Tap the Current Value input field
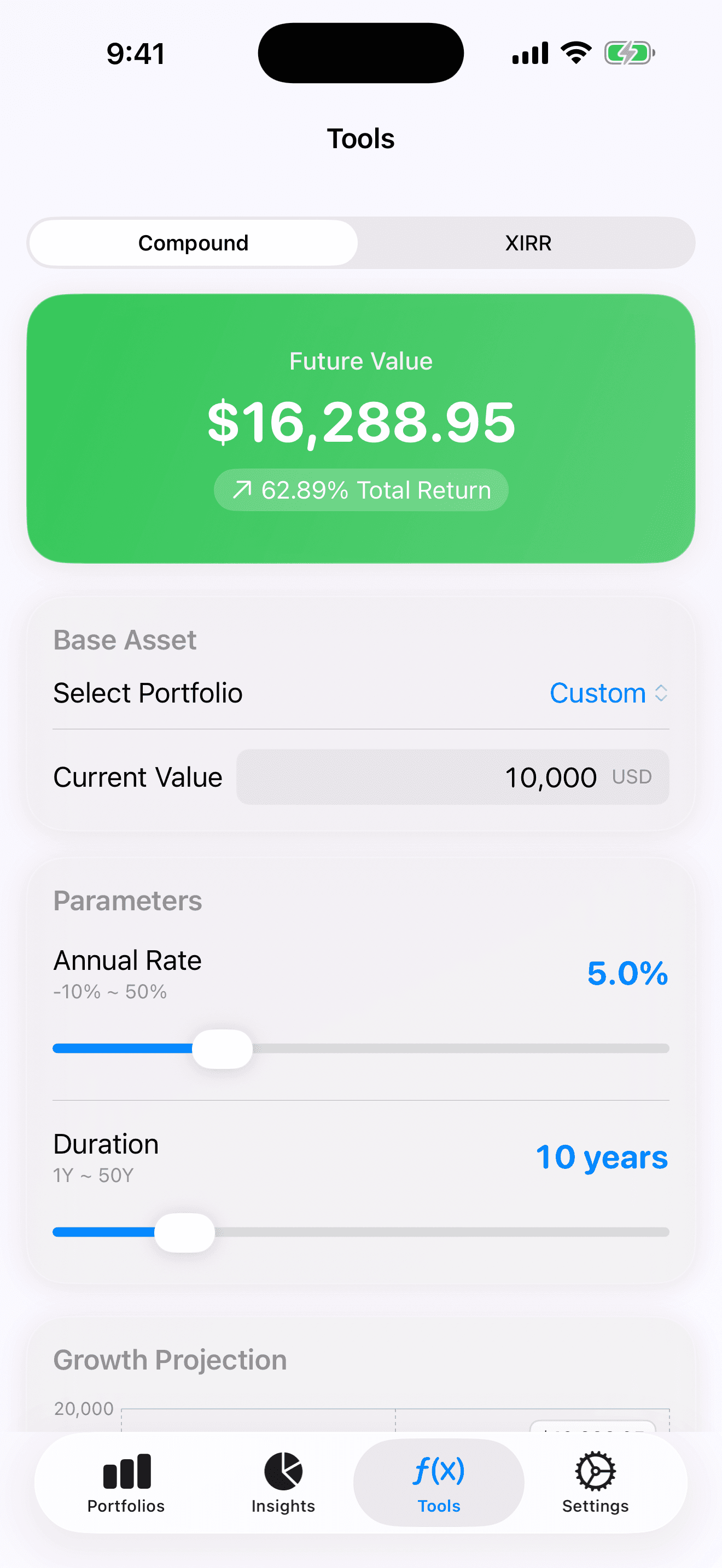The height and width of the screenshot is (1568, 722). coord(452,777)
